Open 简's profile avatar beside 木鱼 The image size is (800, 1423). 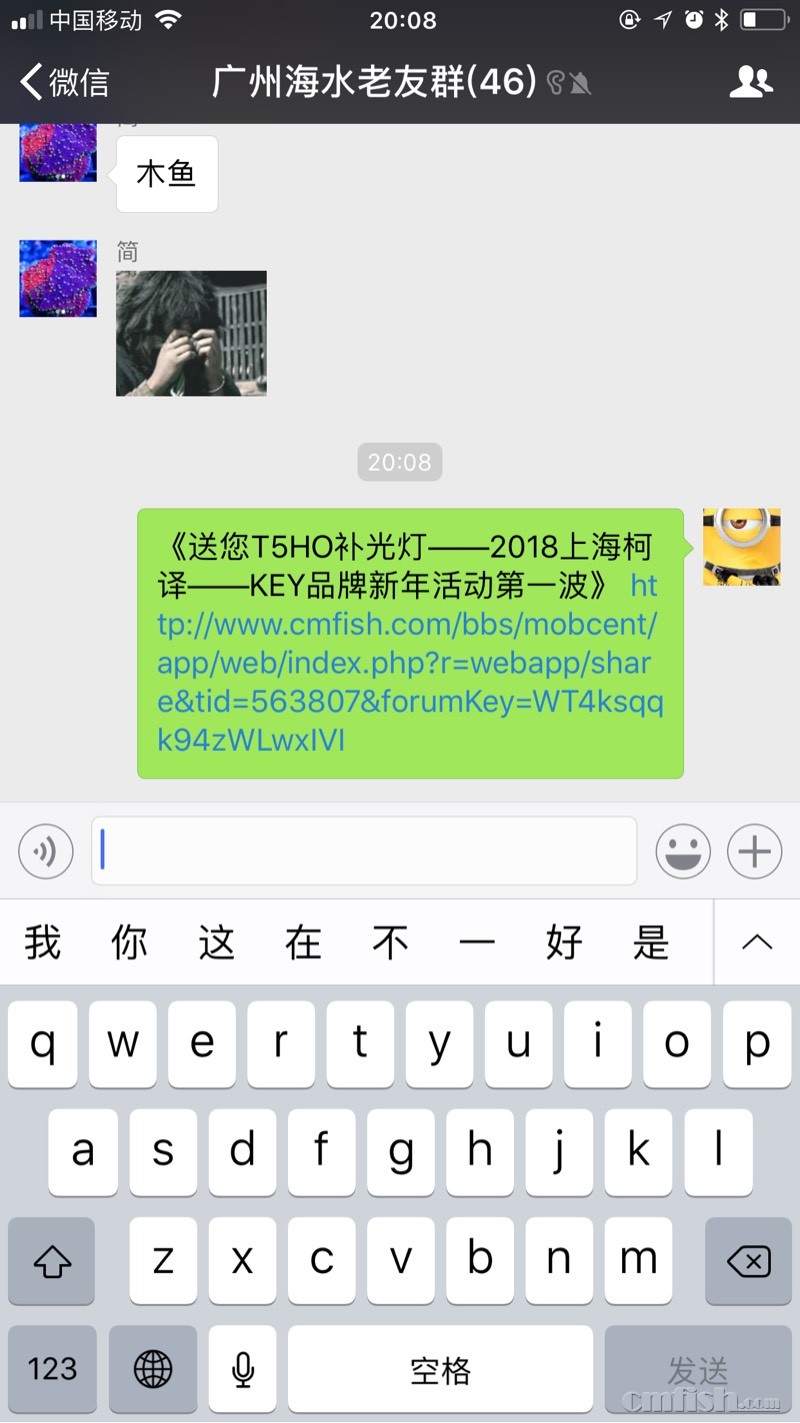pos(58,150)
